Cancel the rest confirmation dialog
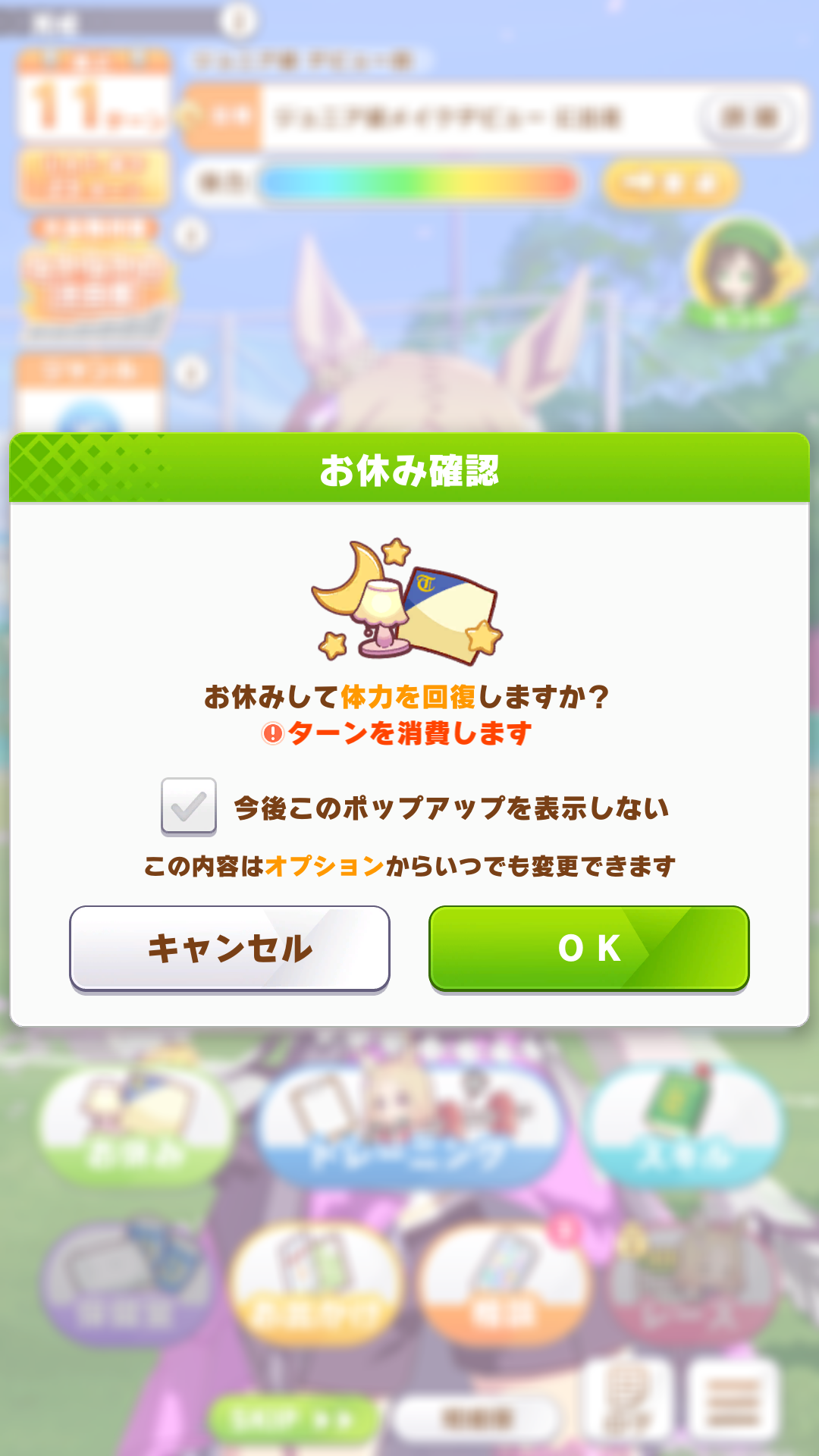 [229, 948]
